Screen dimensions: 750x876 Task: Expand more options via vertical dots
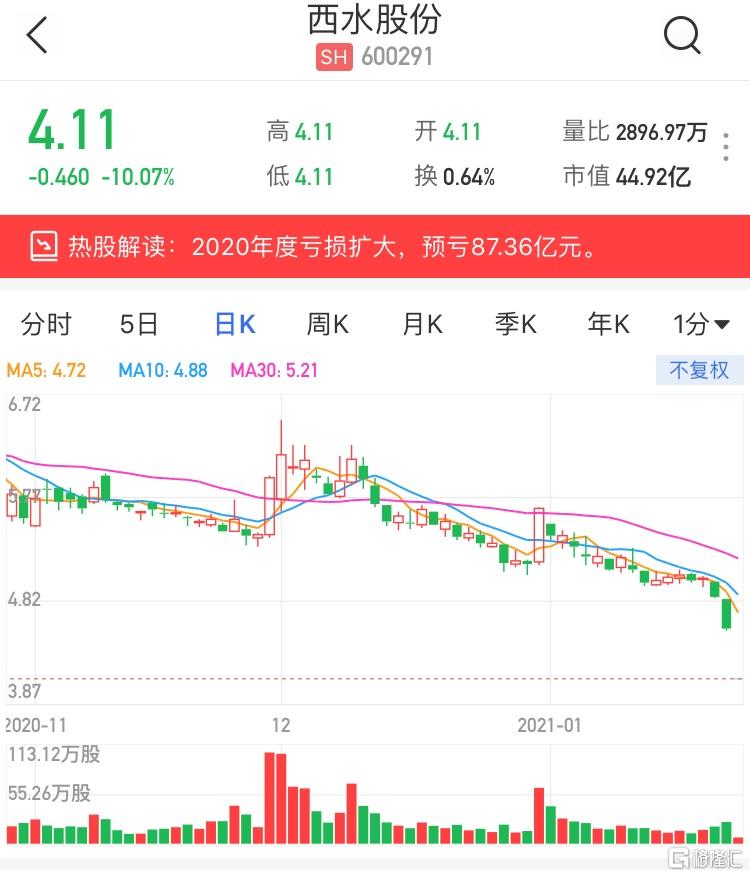[x=725, y=146]
